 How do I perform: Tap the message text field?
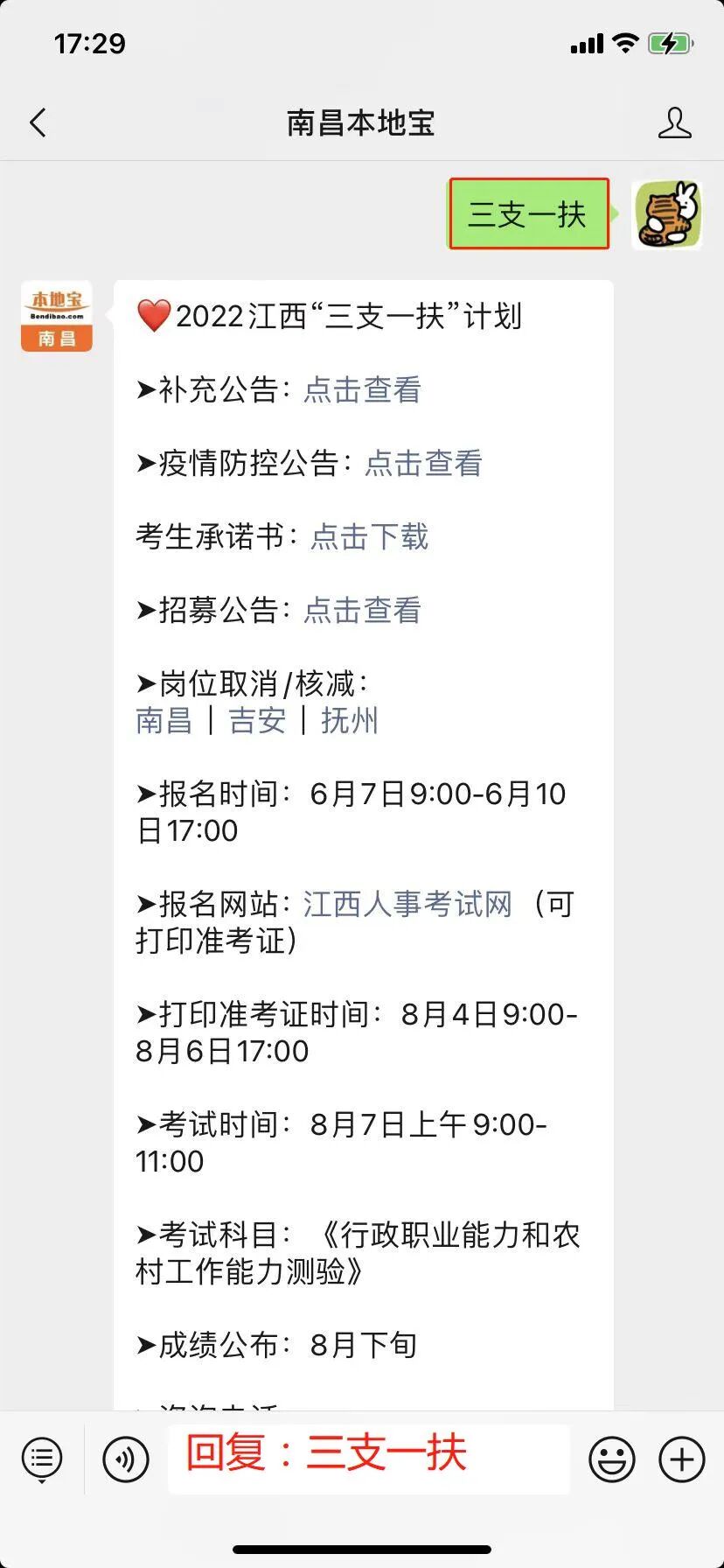coord(367,1459)
